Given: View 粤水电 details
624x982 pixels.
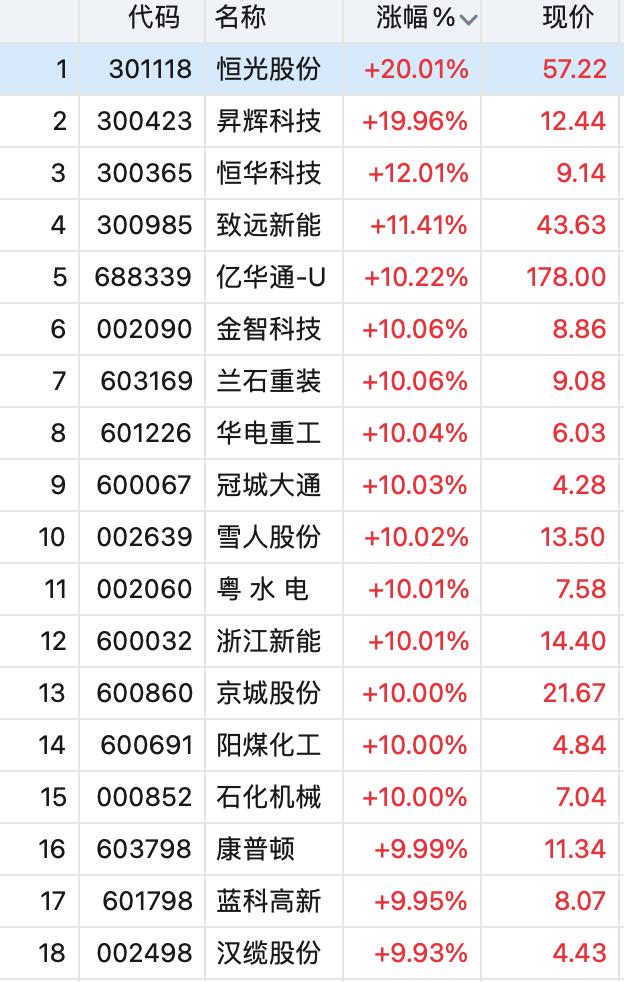Looking at the screenshot, I should pos(263,589).
